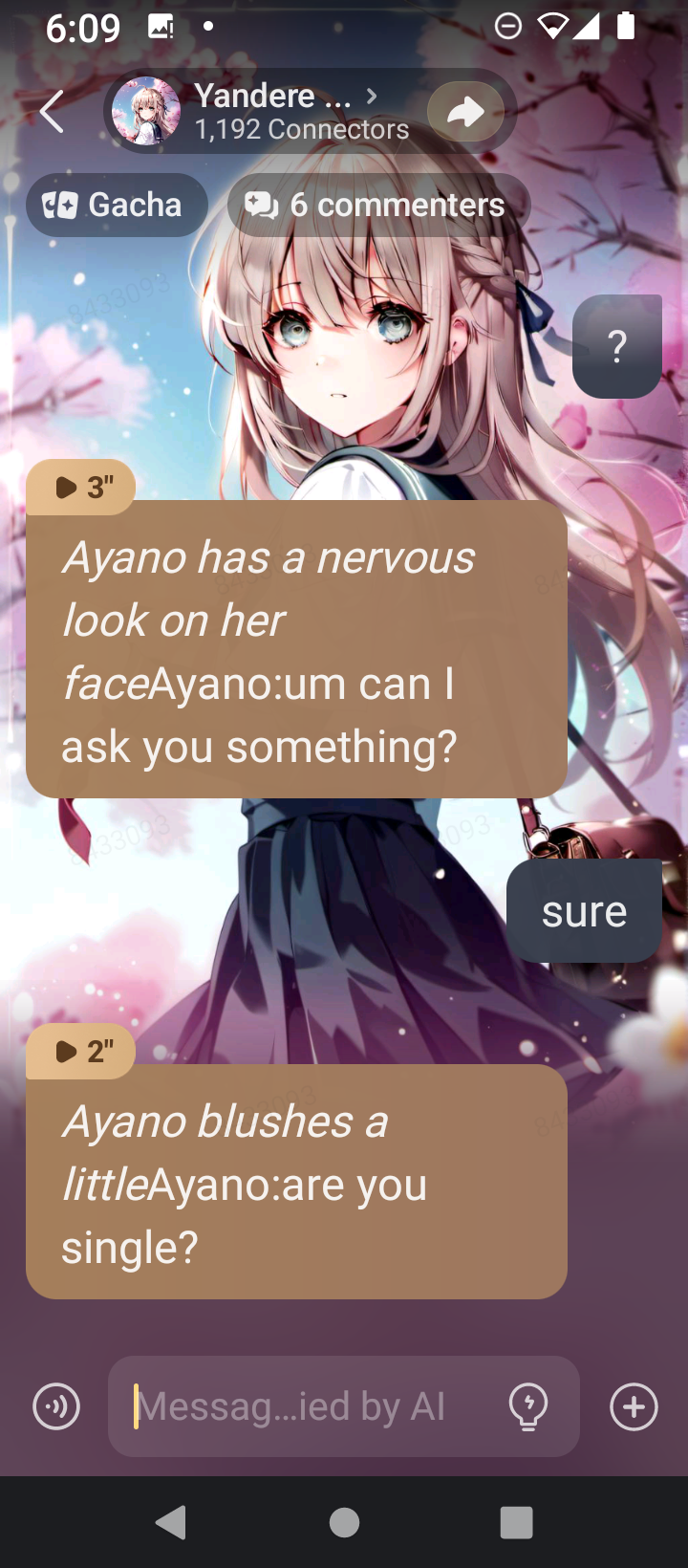688x1568 pixels.
Task: View the 6 commenters
Action: (x=377, y=205)
